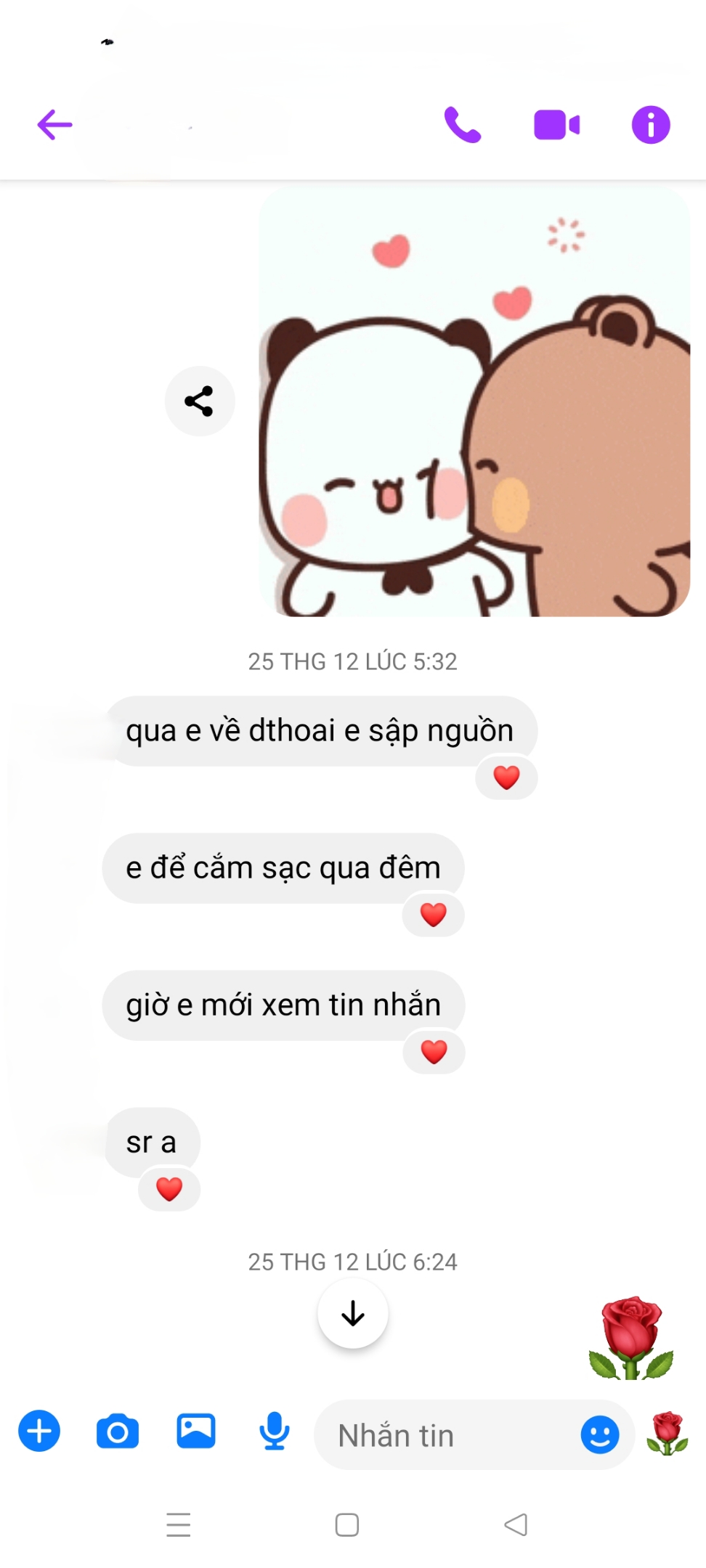Jump to the latest messages
The height and width of the screenshot is (1568, 706).
point(353,1313)
